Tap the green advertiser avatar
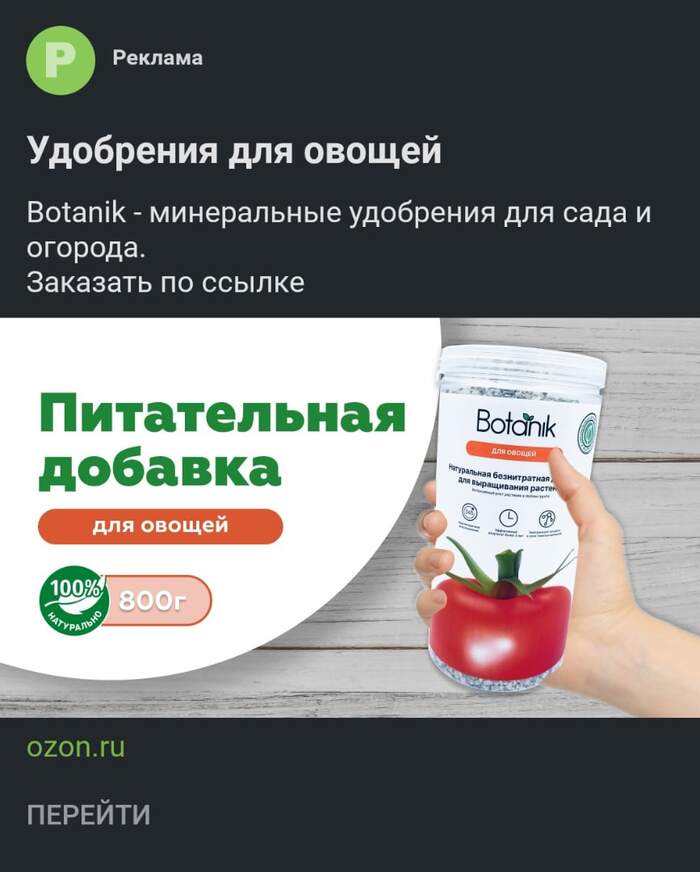700x872 pixels. pos(60,60)
